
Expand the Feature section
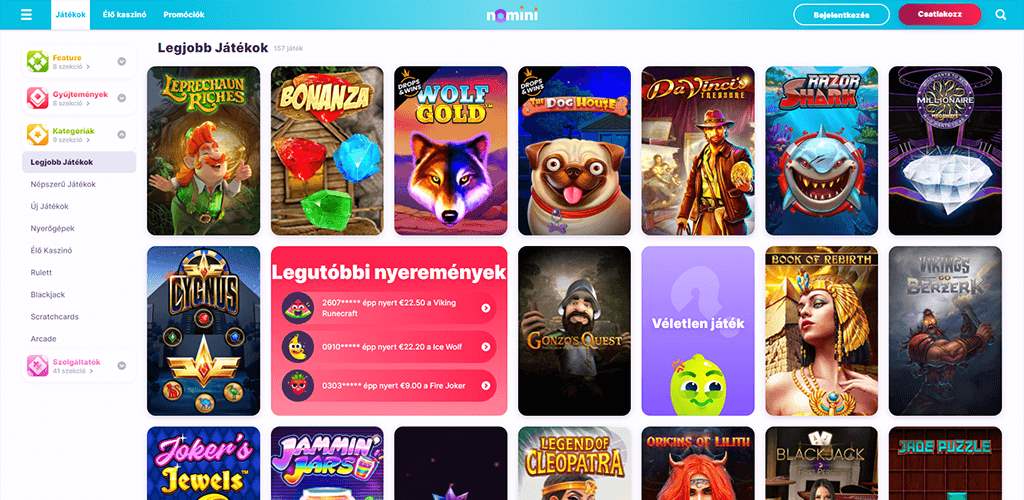point(122,62)
